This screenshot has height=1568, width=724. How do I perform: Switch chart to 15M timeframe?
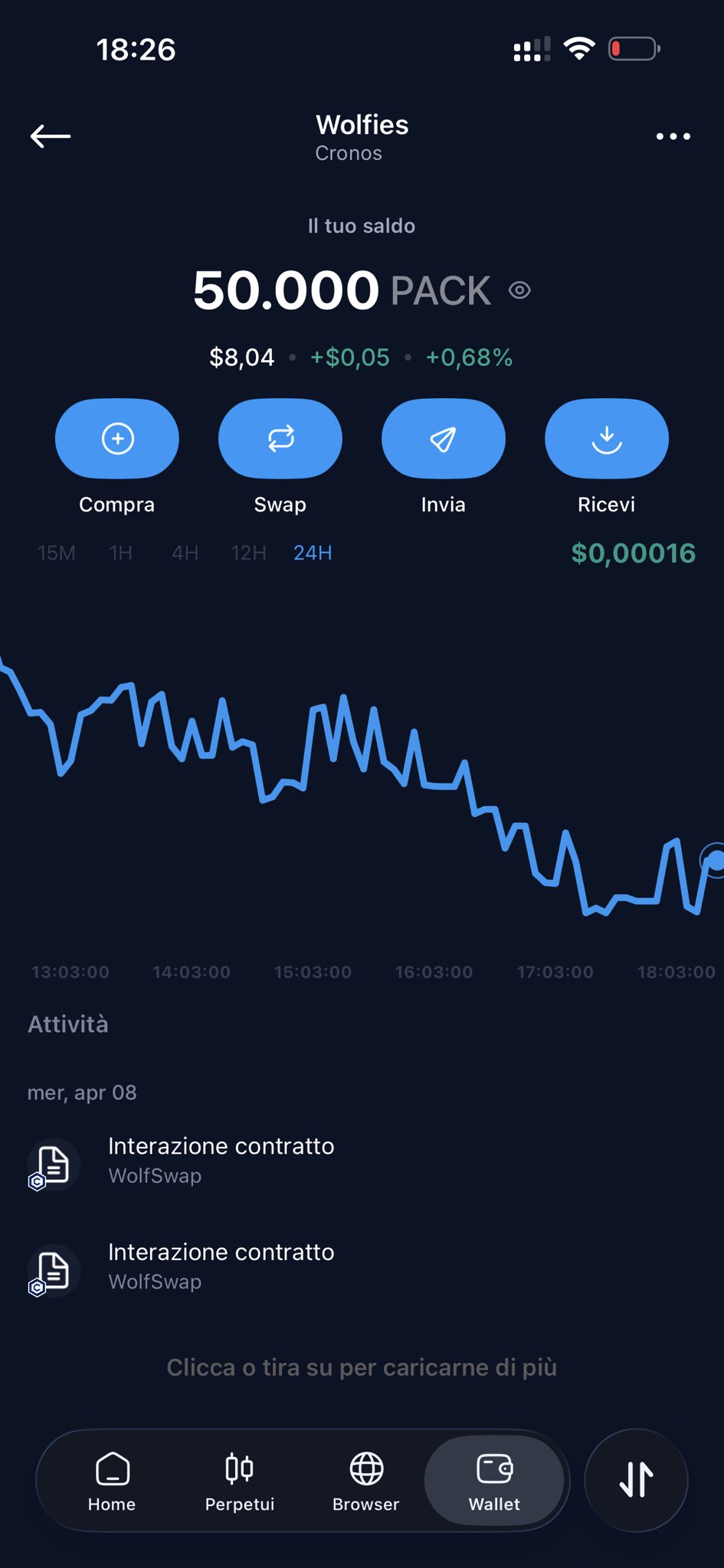click(x=57, y=553)
